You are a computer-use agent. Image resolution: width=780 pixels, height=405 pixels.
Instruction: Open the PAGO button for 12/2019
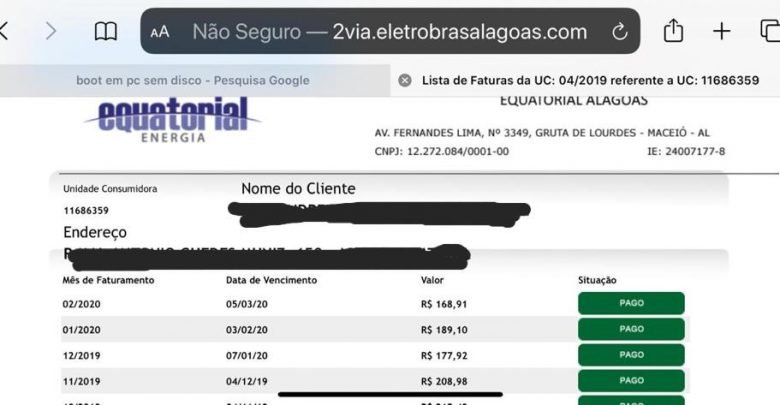pos(631,355)
